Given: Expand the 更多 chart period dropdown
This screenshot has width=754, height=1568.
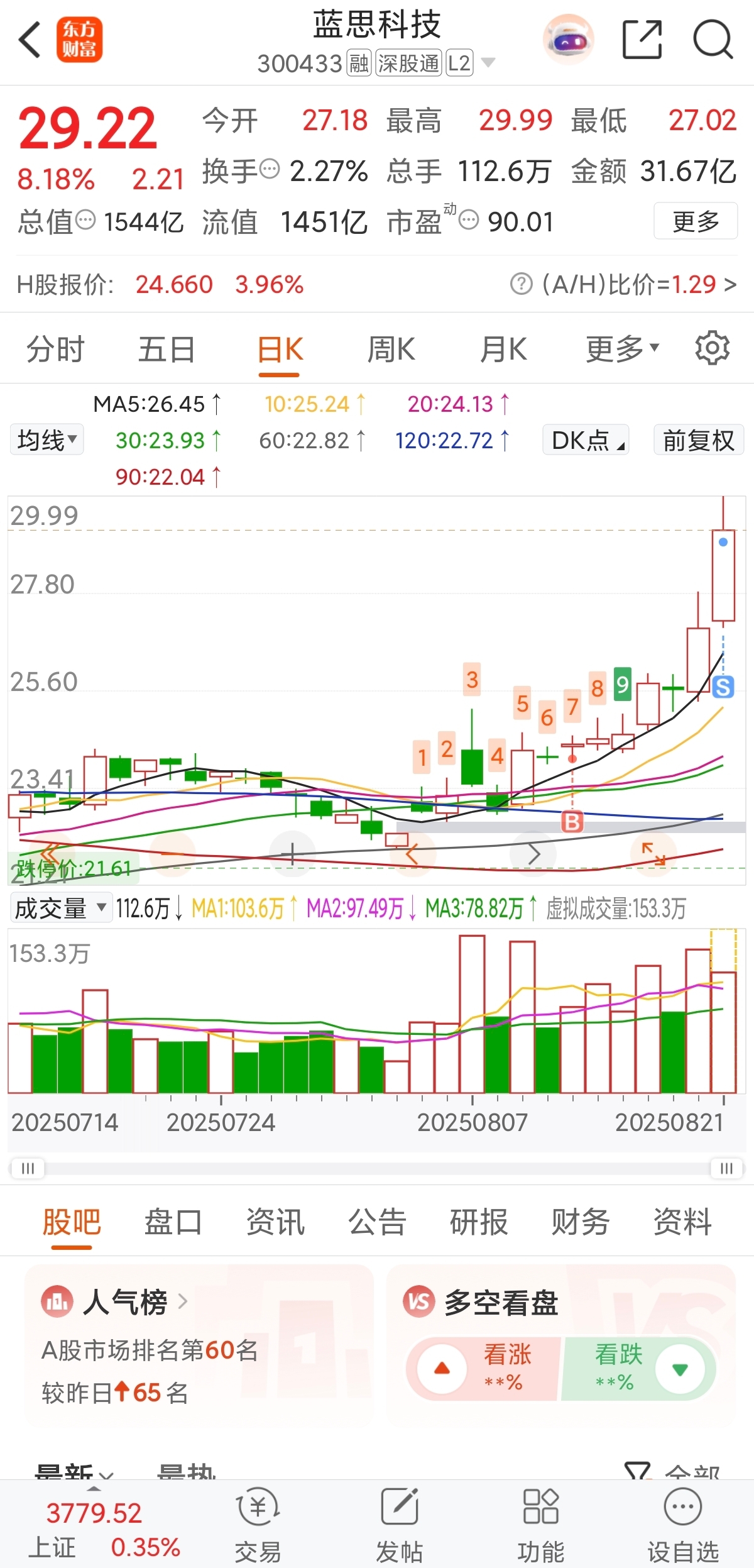Looking at the screenshot, I should [x=622, y=349].
